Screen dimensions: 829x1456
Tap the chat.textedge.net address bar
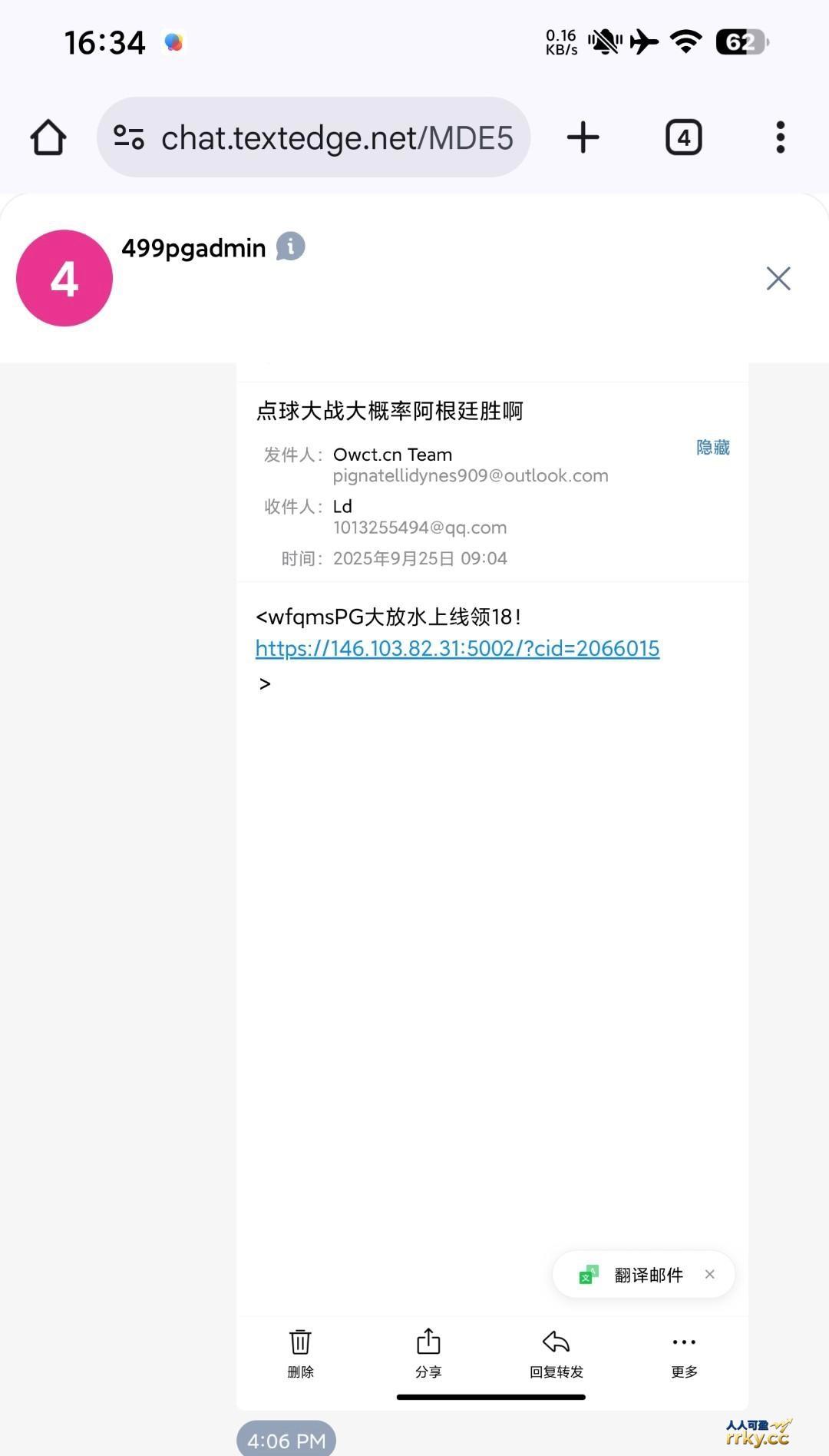click(x=336, y=138)
